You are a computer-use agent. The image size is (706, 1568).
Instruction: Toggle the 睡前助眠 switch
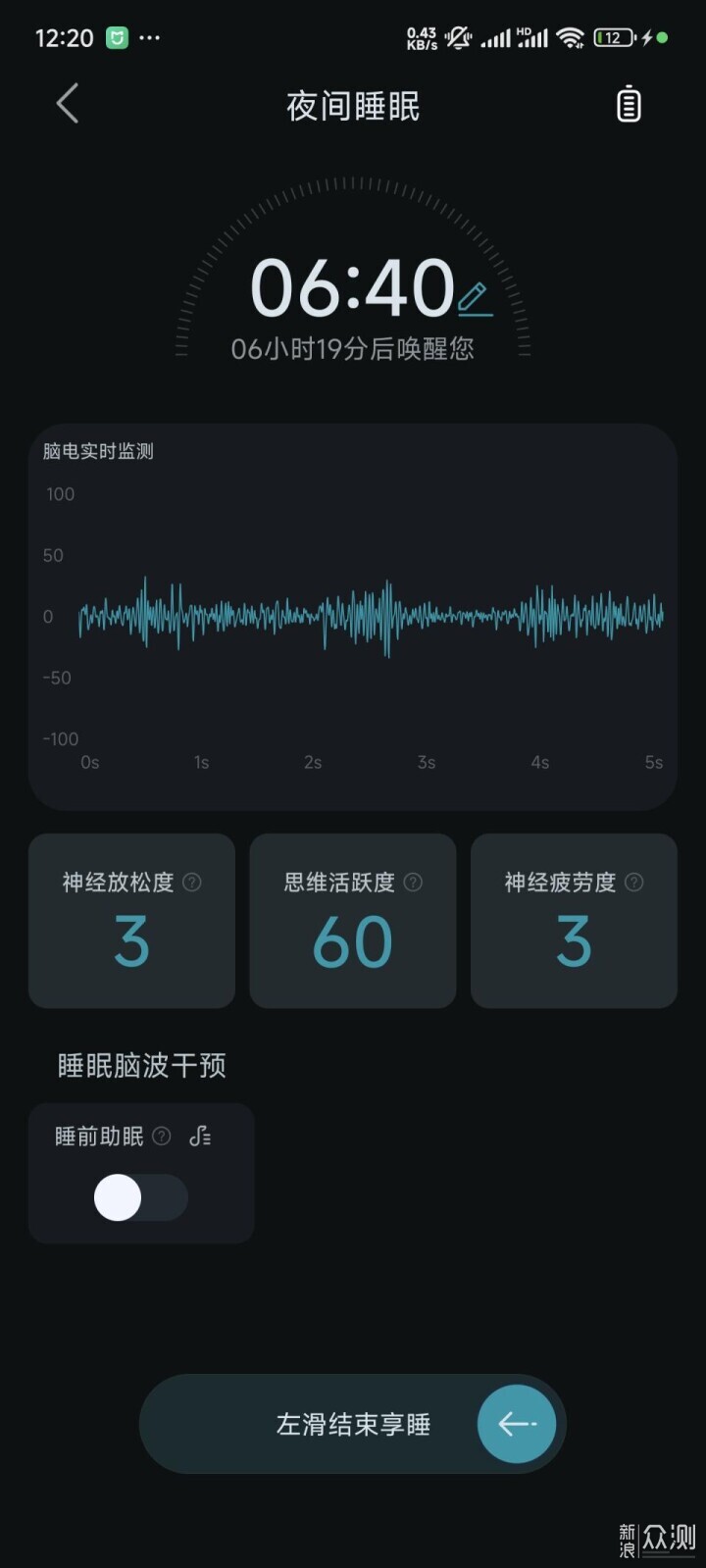pyautogui.click(x=141, y=1197)
